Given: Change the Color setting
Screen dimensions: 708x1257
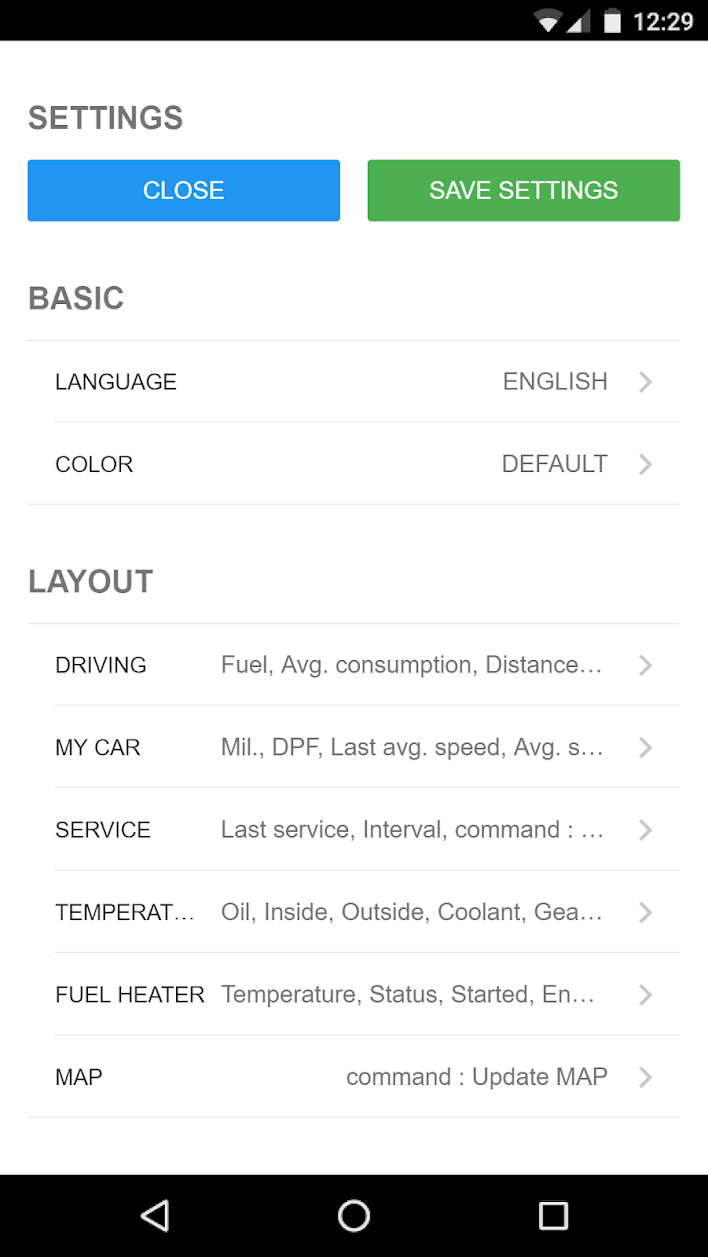Looking at the screenshot, I should tap(353, 464).
